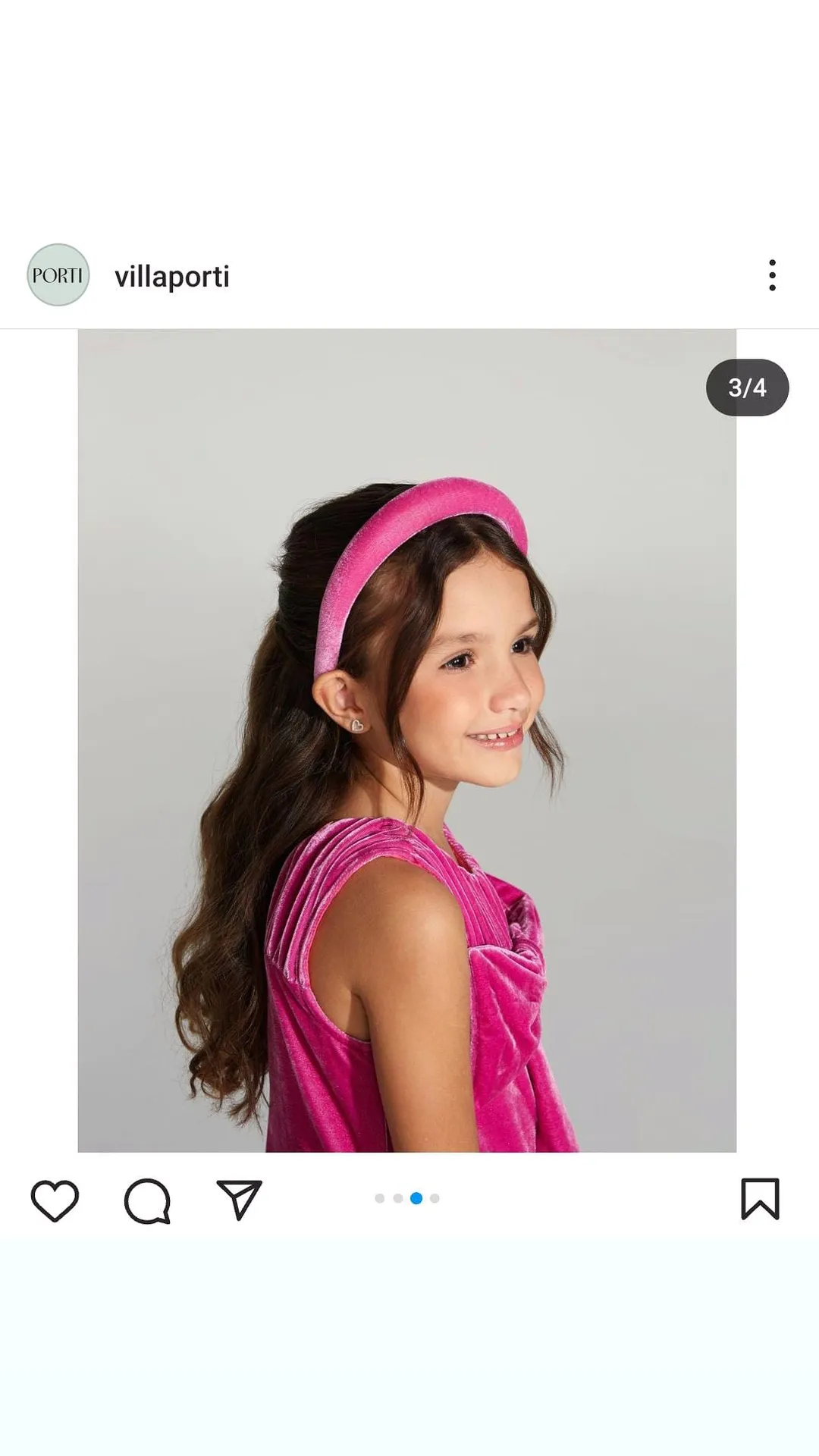Open villaporti profile picture
819x1456 pixels.
(x=58, y=275)
